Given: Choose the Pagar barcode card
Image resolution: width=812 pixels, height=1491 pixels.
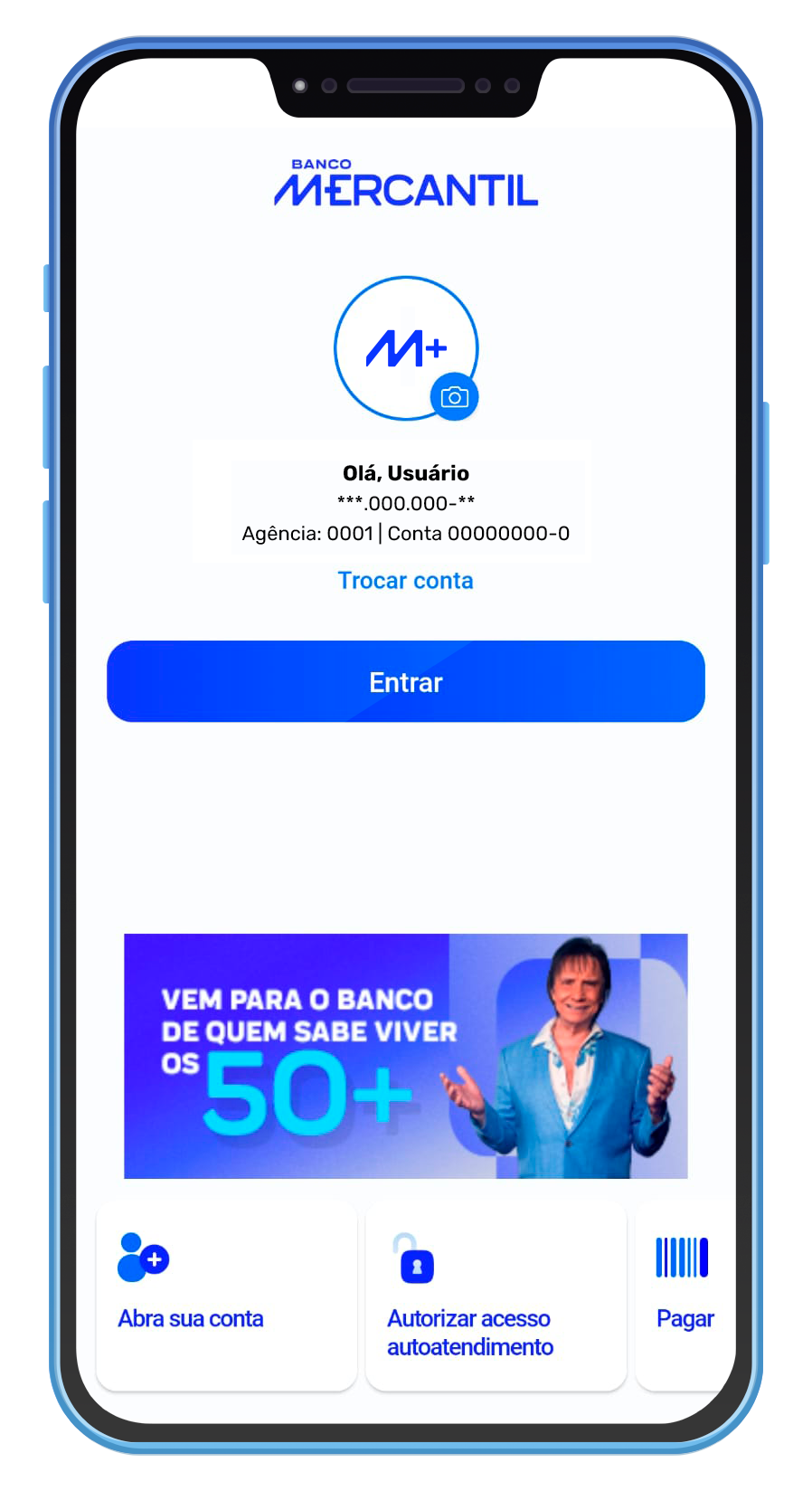Looking at the screenshot, I should click(685, 1294).
